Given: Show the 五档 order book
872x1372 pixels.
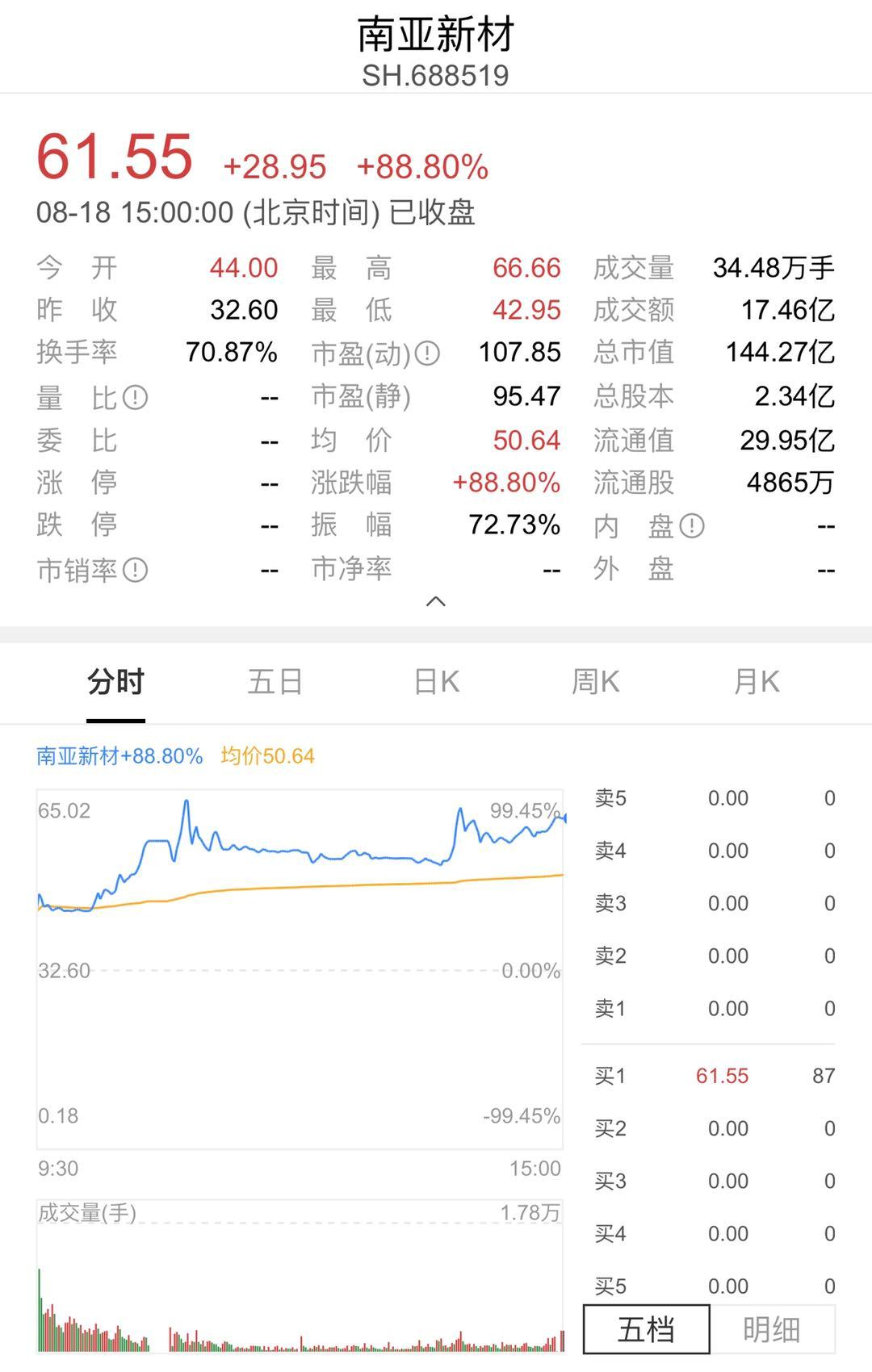Looking at the screenshot, I should click(x=646, y=1329).
